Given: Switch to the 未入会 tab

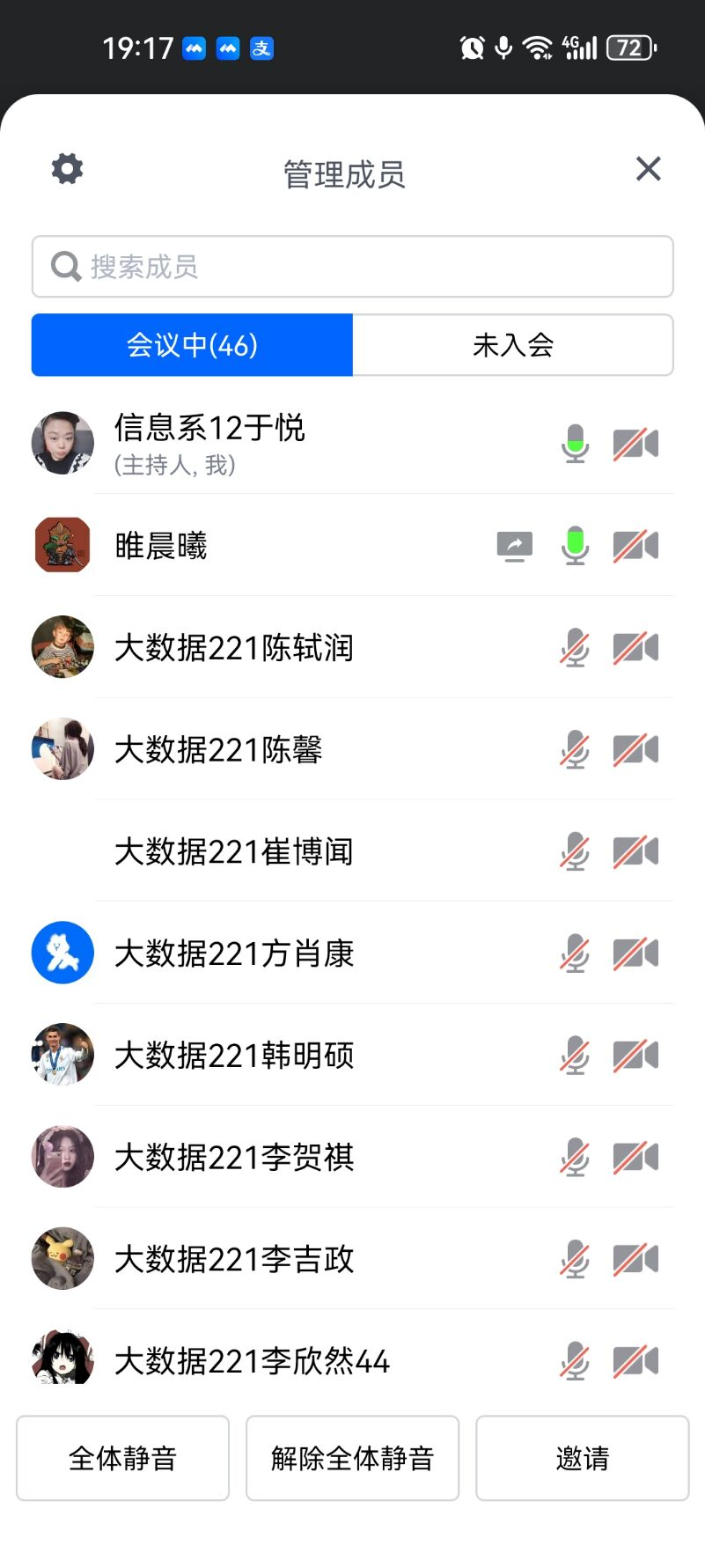Looking at the screenshot, I should coord(513,345).
